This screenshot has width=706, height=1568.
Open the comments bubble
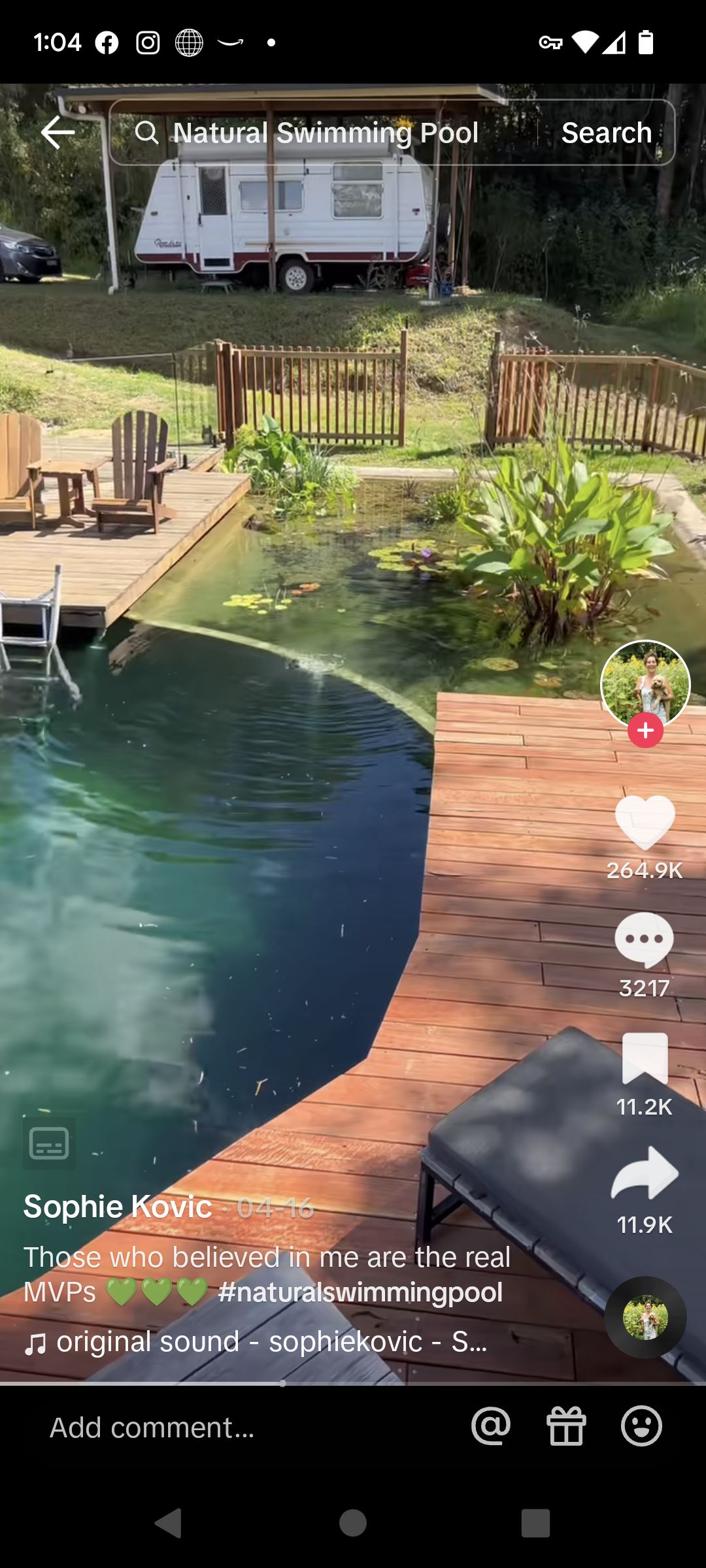tap(645, 939)
